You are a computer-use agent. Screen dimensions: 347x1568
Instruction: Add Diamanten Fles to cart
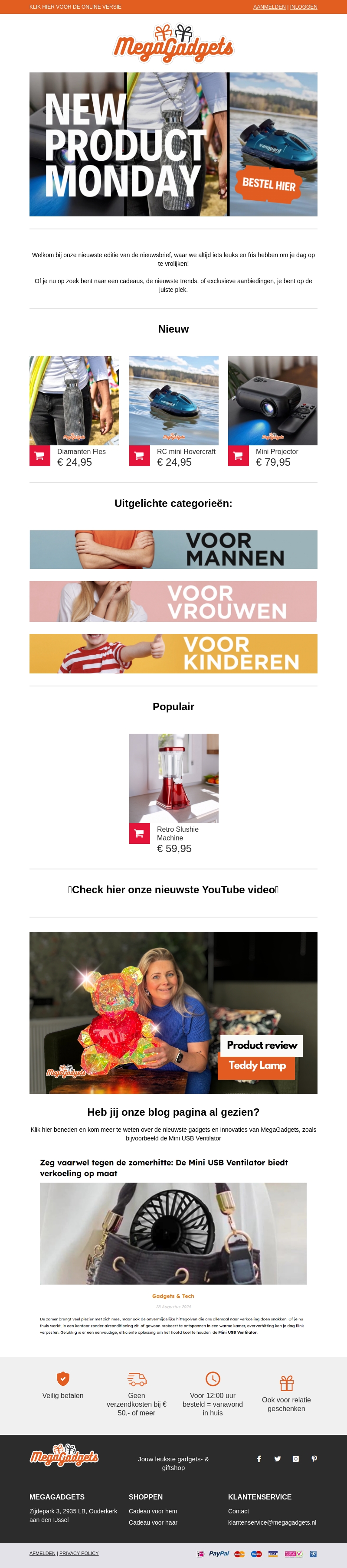coord(39,456)
